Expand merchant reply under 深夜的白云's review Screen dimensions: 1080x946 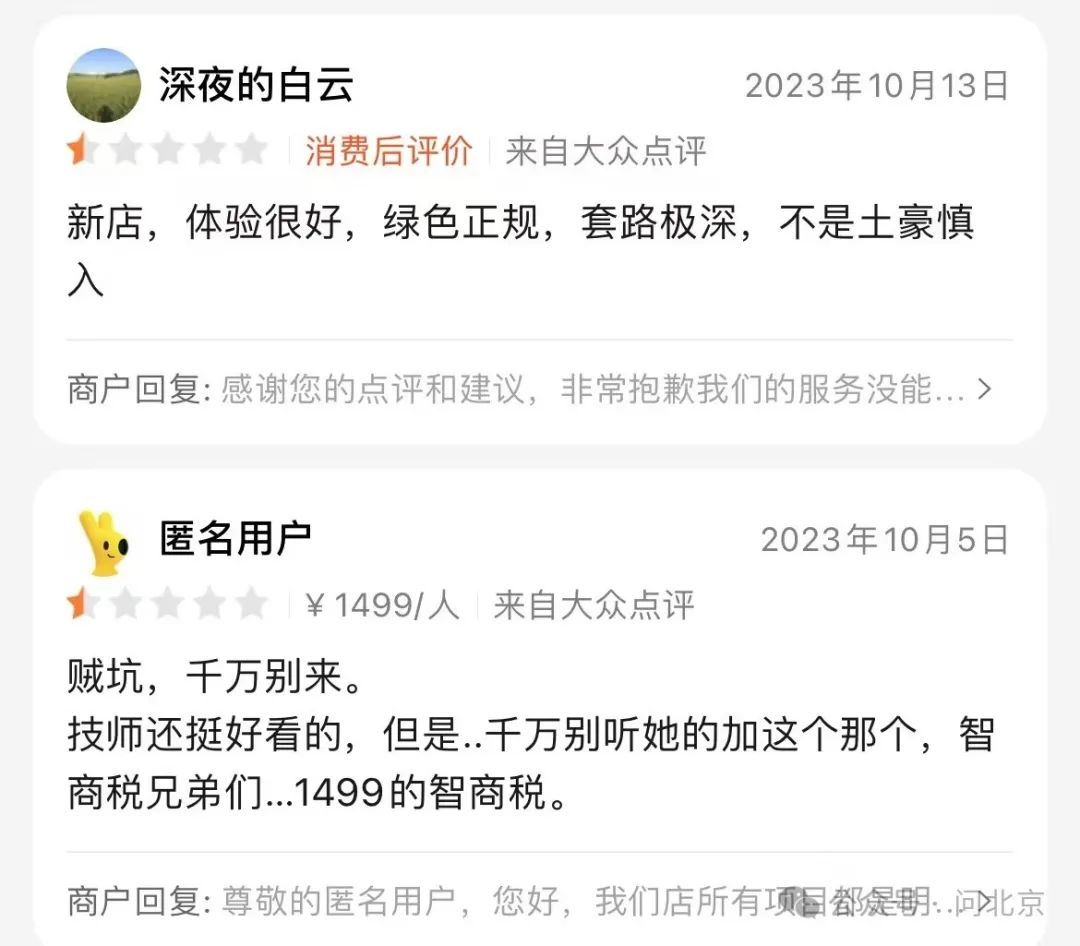984,389
